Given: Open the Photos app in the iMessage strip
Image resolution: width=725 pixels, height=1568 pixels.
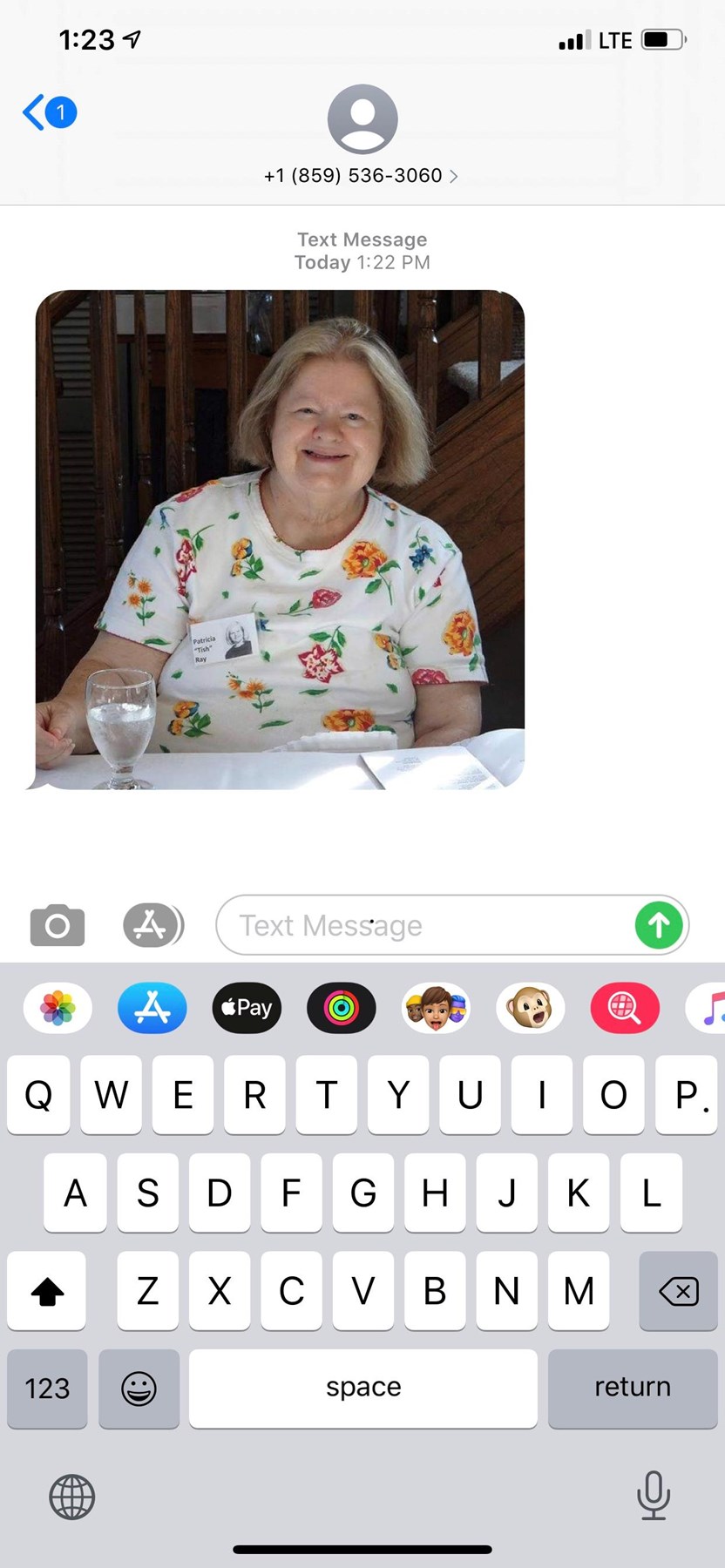Looking at the screenshot, I should [58, 1008].
